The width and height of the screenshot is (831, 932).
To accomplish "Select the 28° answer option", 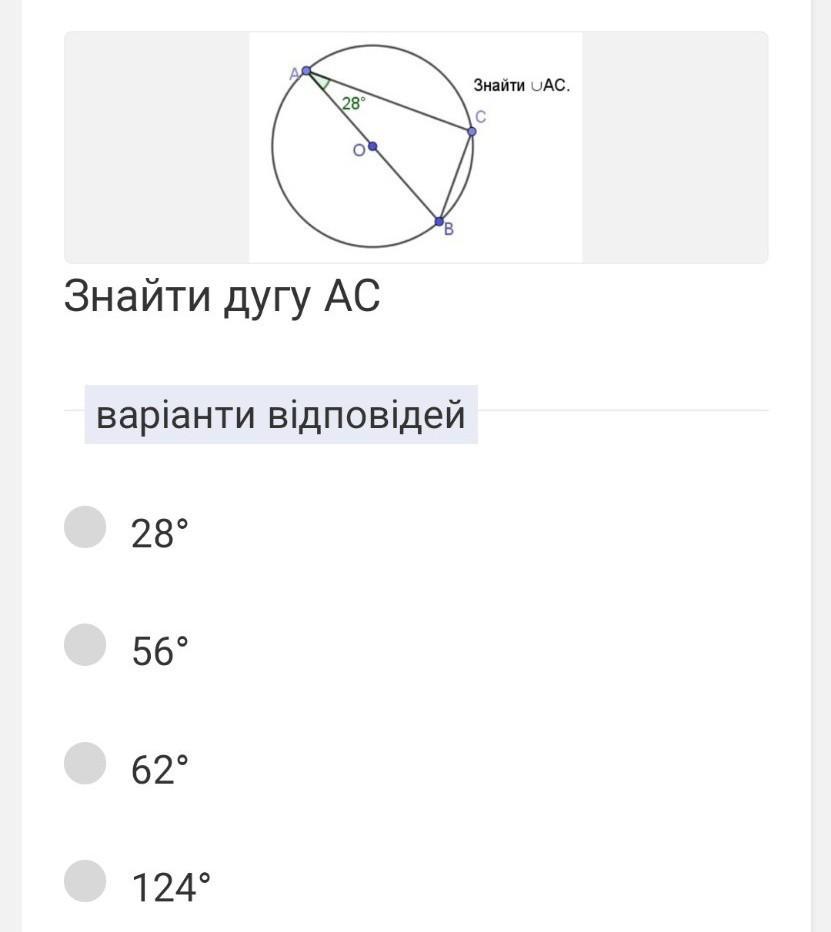I will click(x=85, y=529).
